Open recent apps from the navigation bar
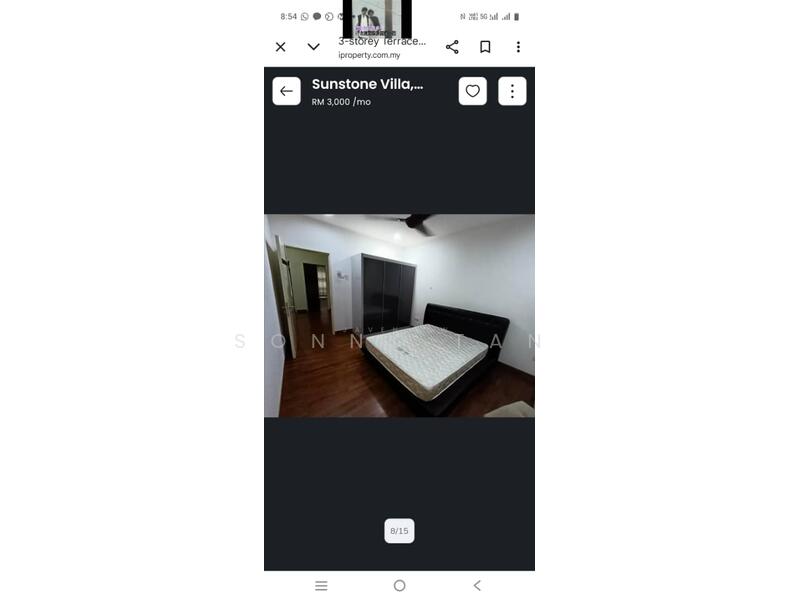The image size is (800, 600). click(x=321, y=585)
